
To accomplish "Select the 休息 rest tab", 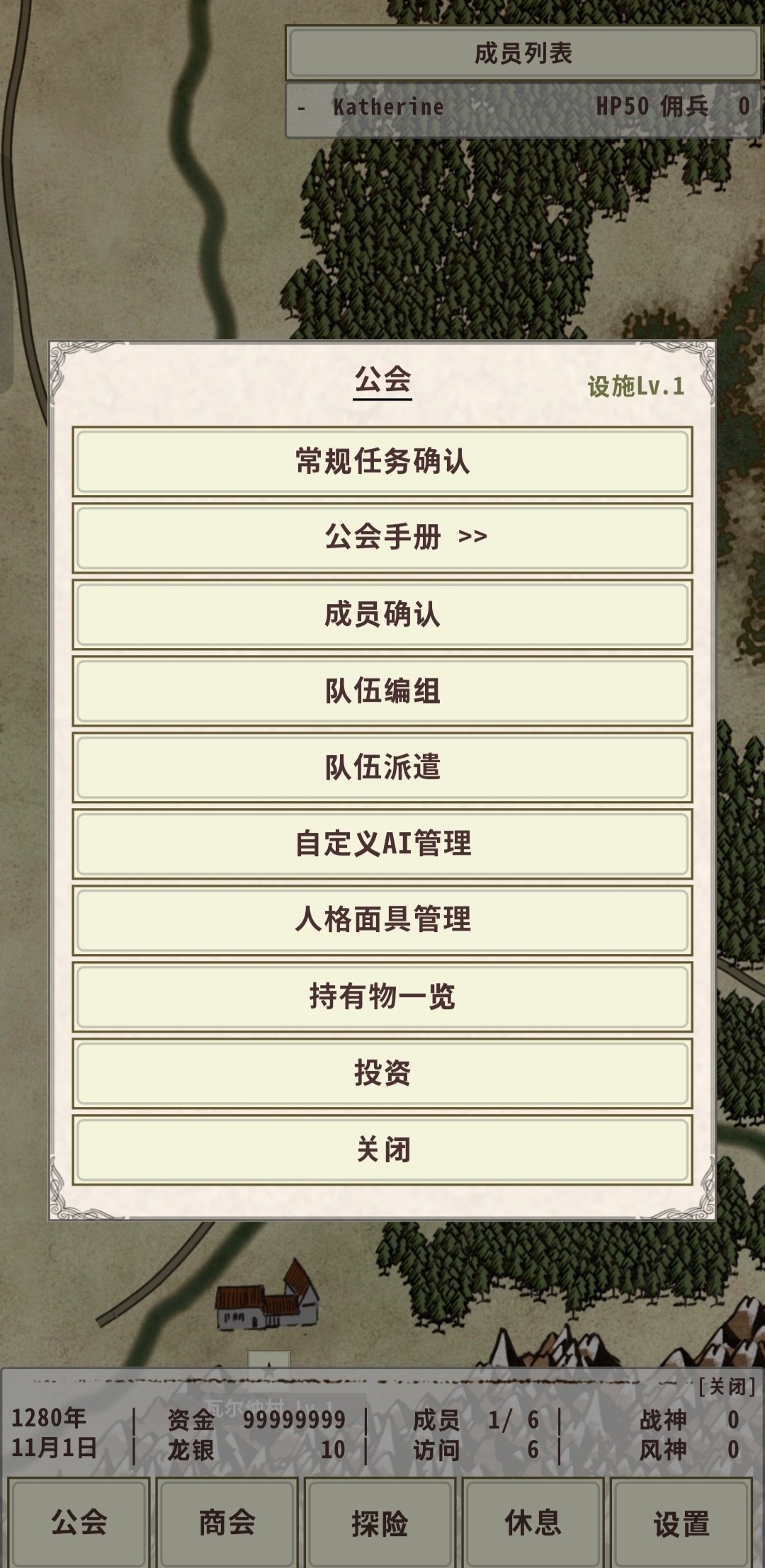I will click(x=533, y=1521).
